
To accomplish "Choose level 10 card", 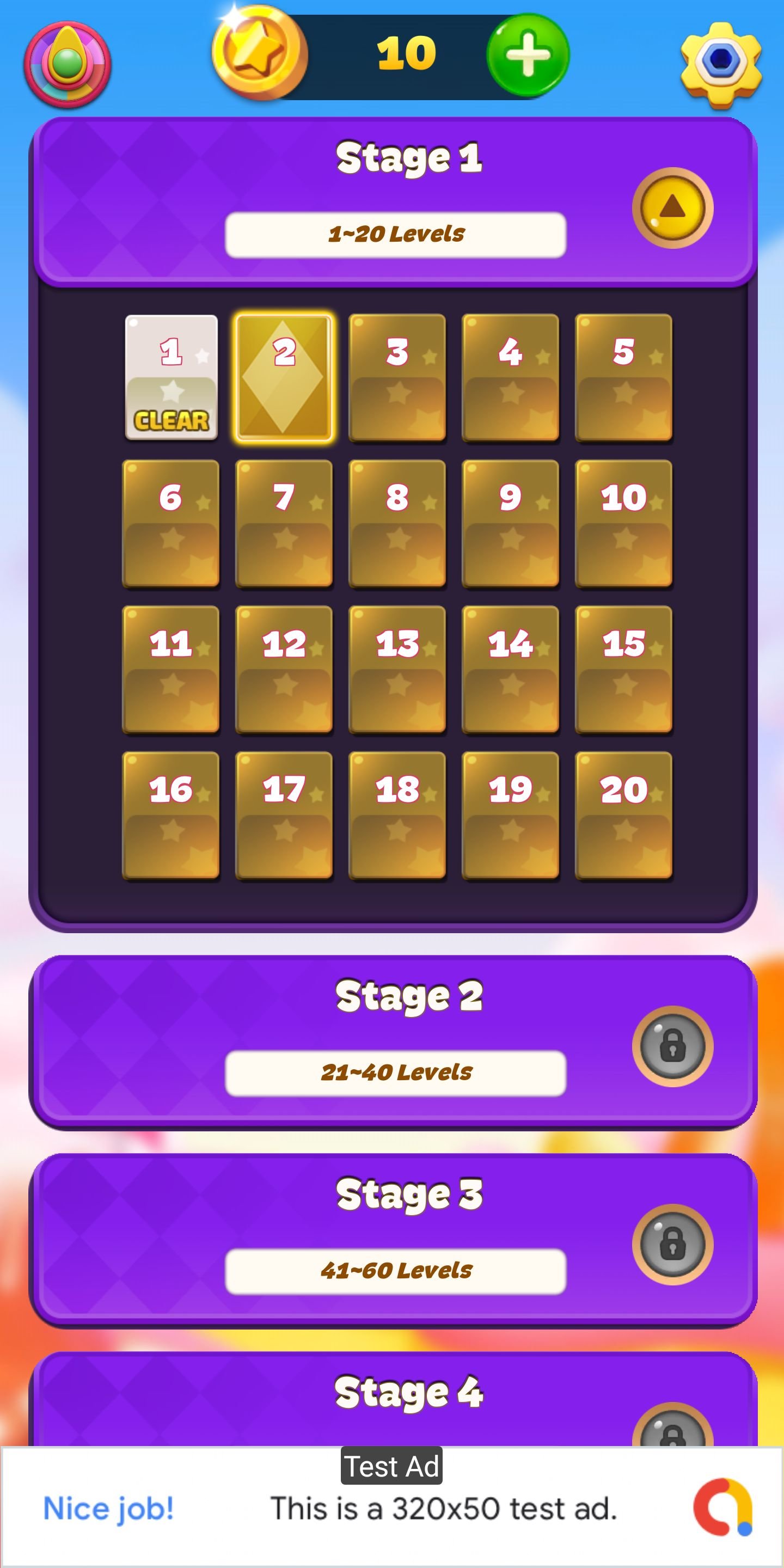I will [623, 523].
